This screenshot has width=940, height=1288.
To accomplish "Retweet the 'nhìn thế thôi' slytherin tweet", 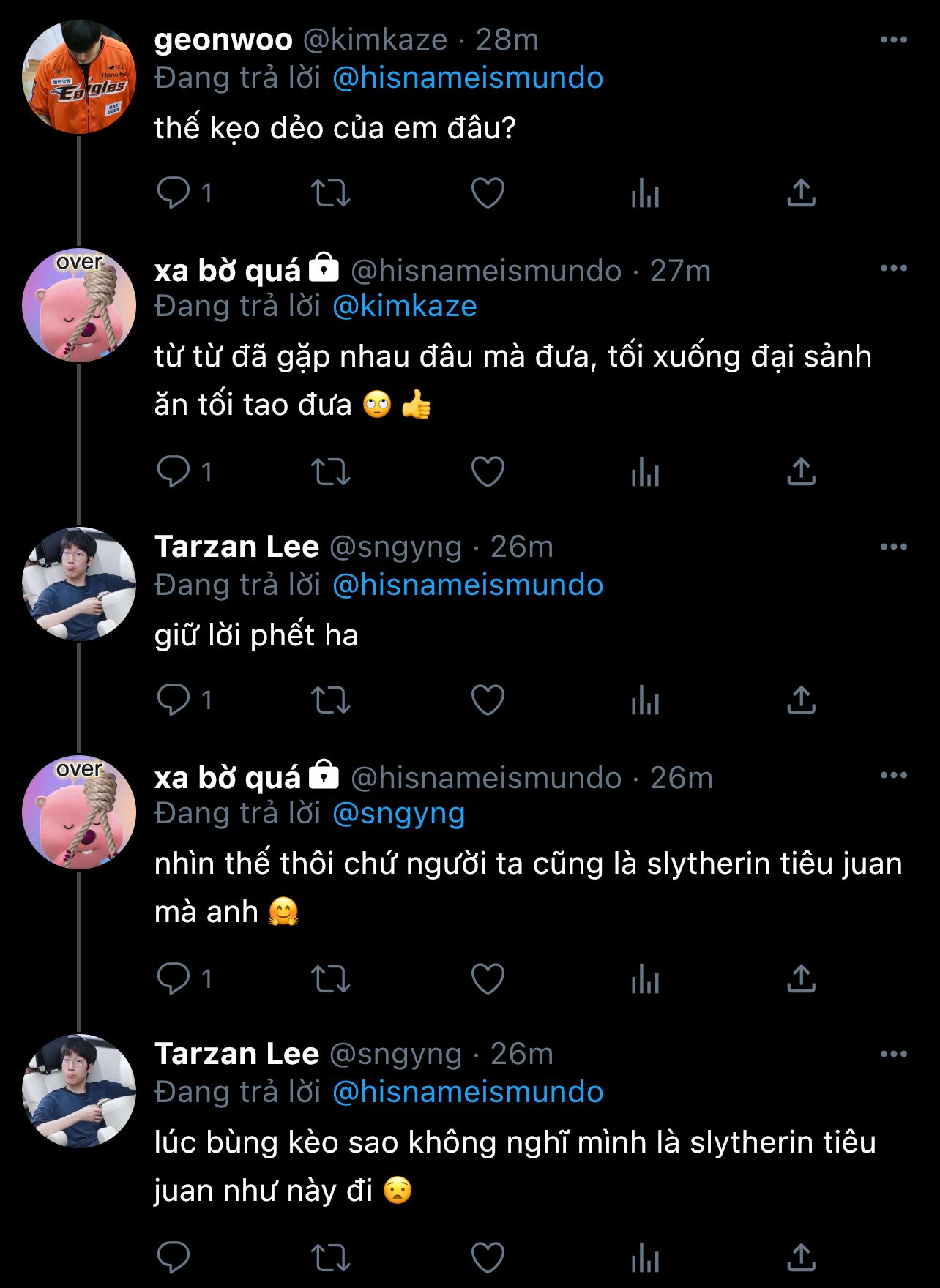I will click(331, 978).
